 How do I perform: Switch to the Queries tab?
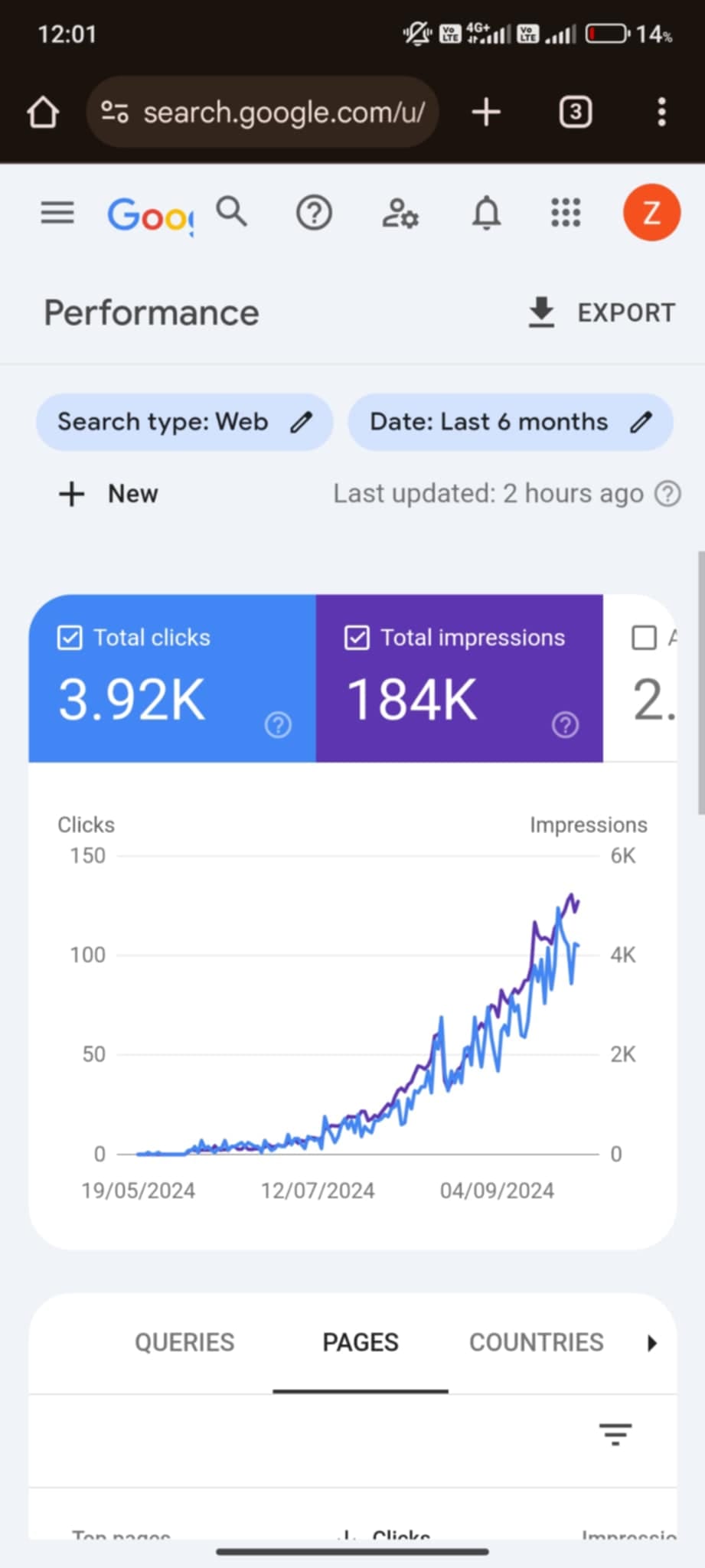184,1342
